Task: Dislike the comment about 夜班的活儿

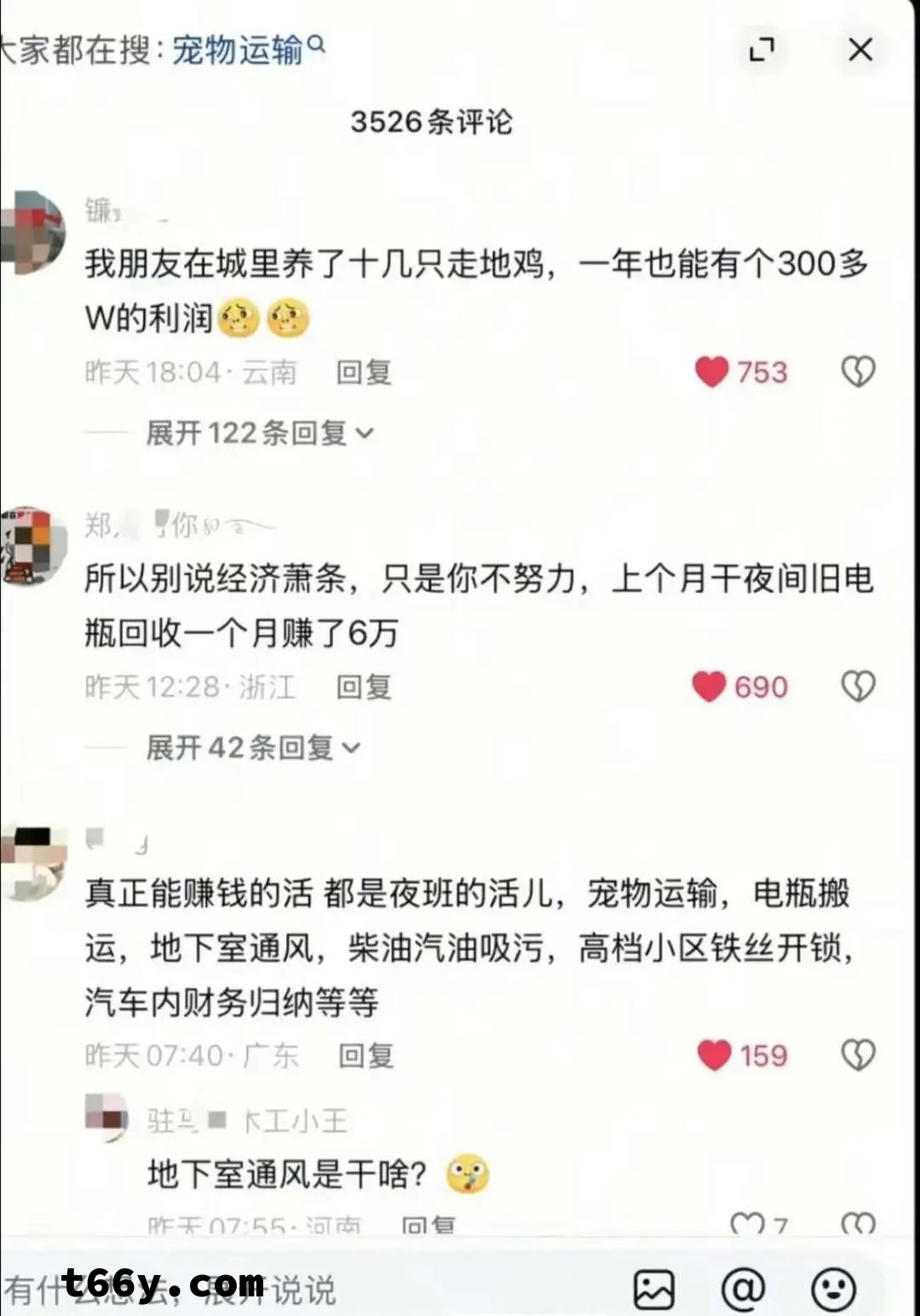Action: (x=858, y=1055)
